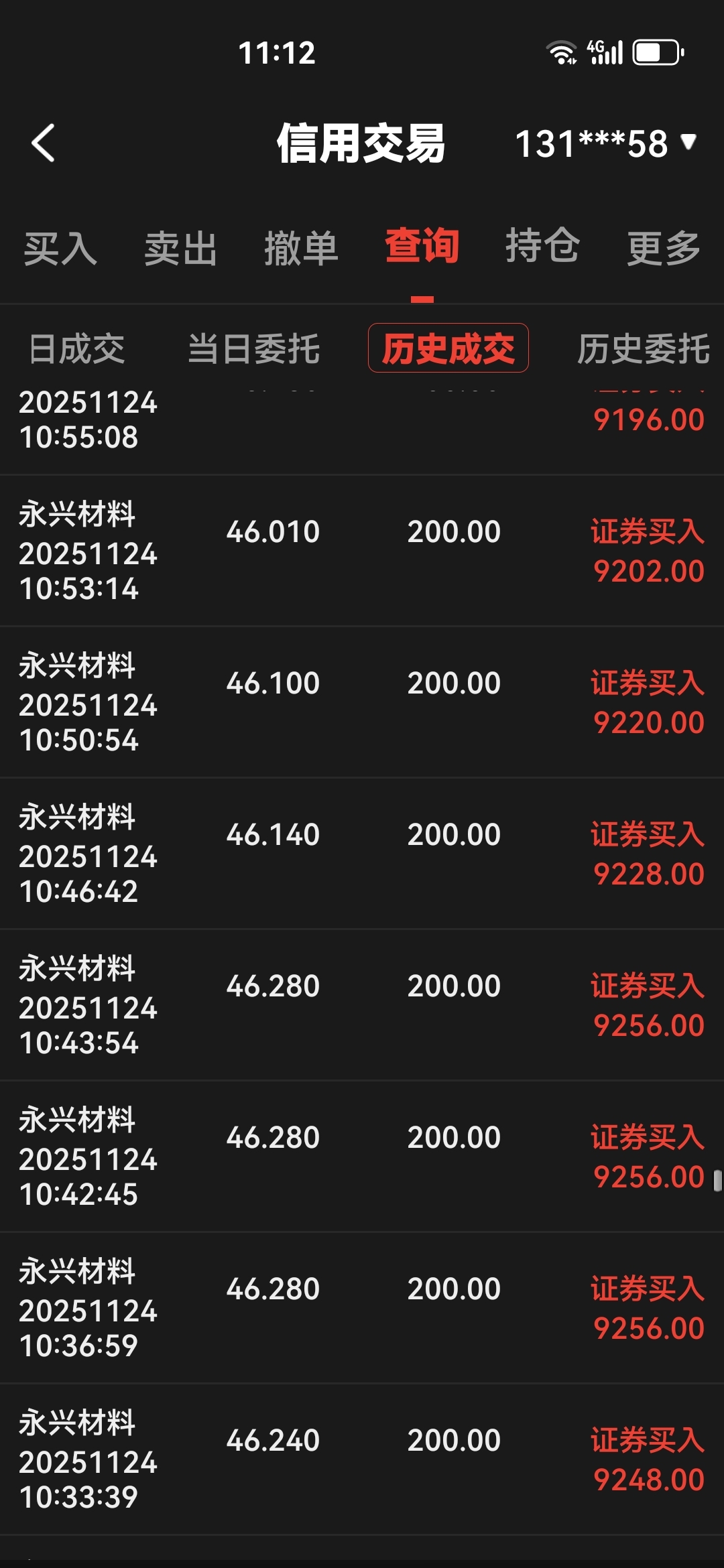Image resolution: width=724 pixels, height=1568 pixels.
Task: Go back from 信用交易 screen
Action: [x=44, y=143]
